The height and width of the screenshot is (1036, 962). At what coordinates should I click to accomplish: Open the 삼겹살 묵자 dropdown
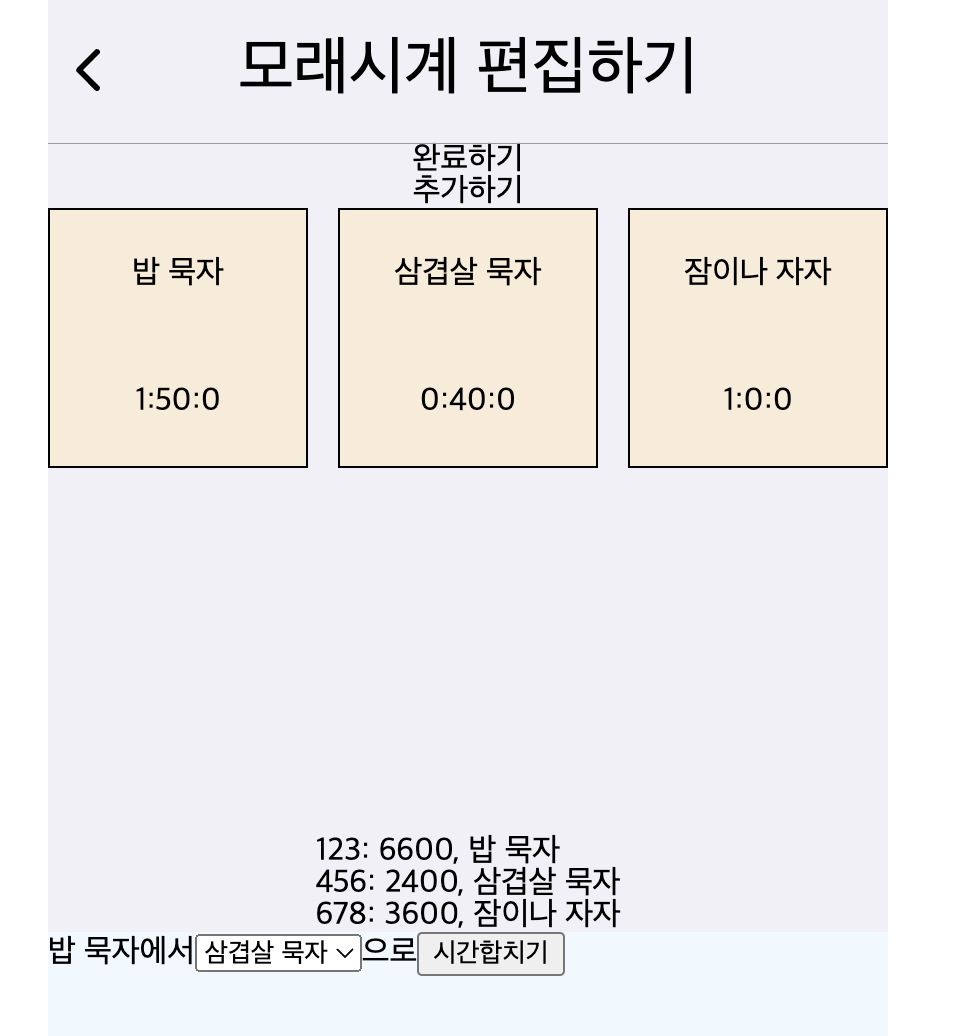[x=278, y=953]
